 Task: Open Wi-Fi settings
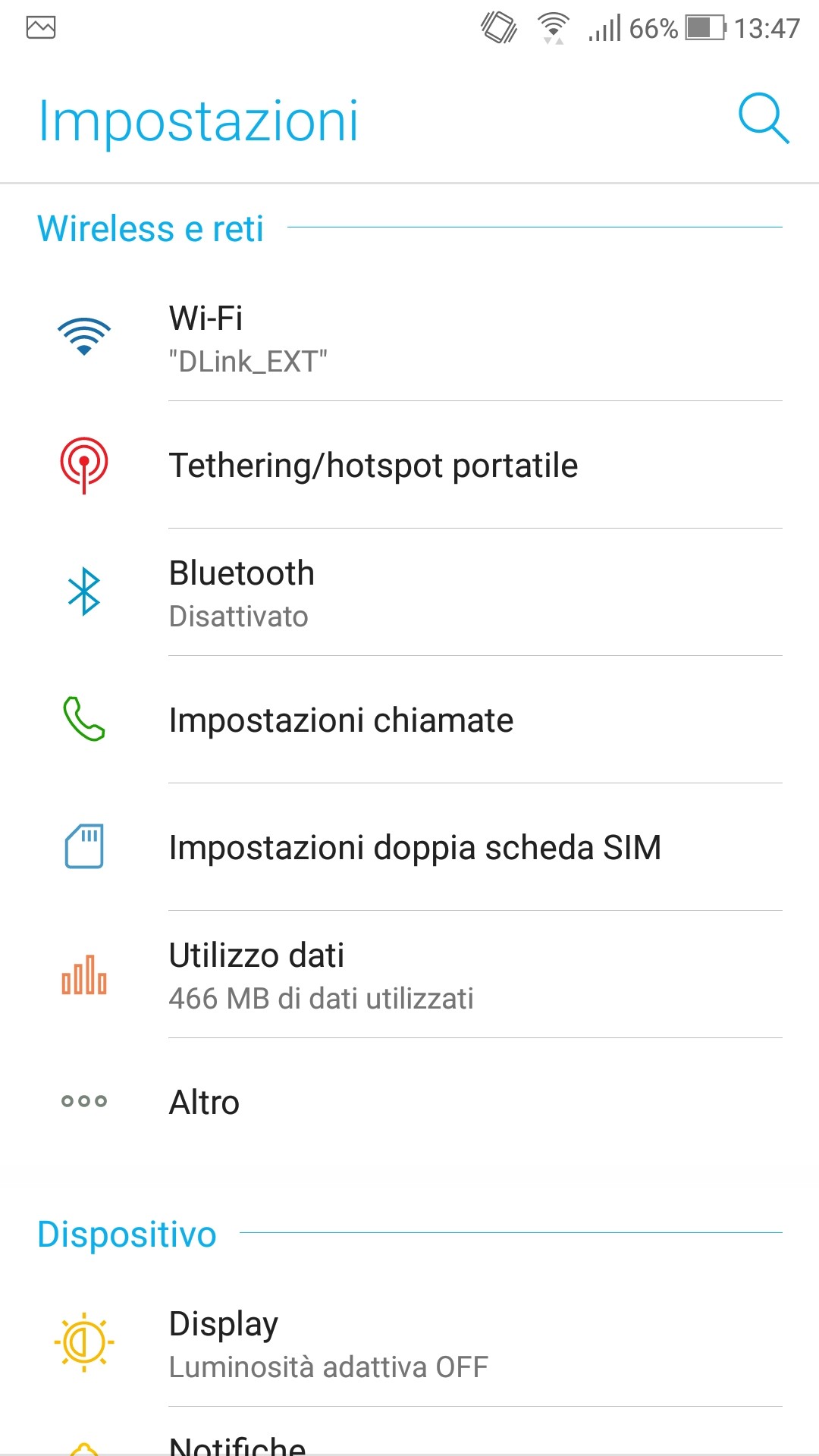coord(409,339)
